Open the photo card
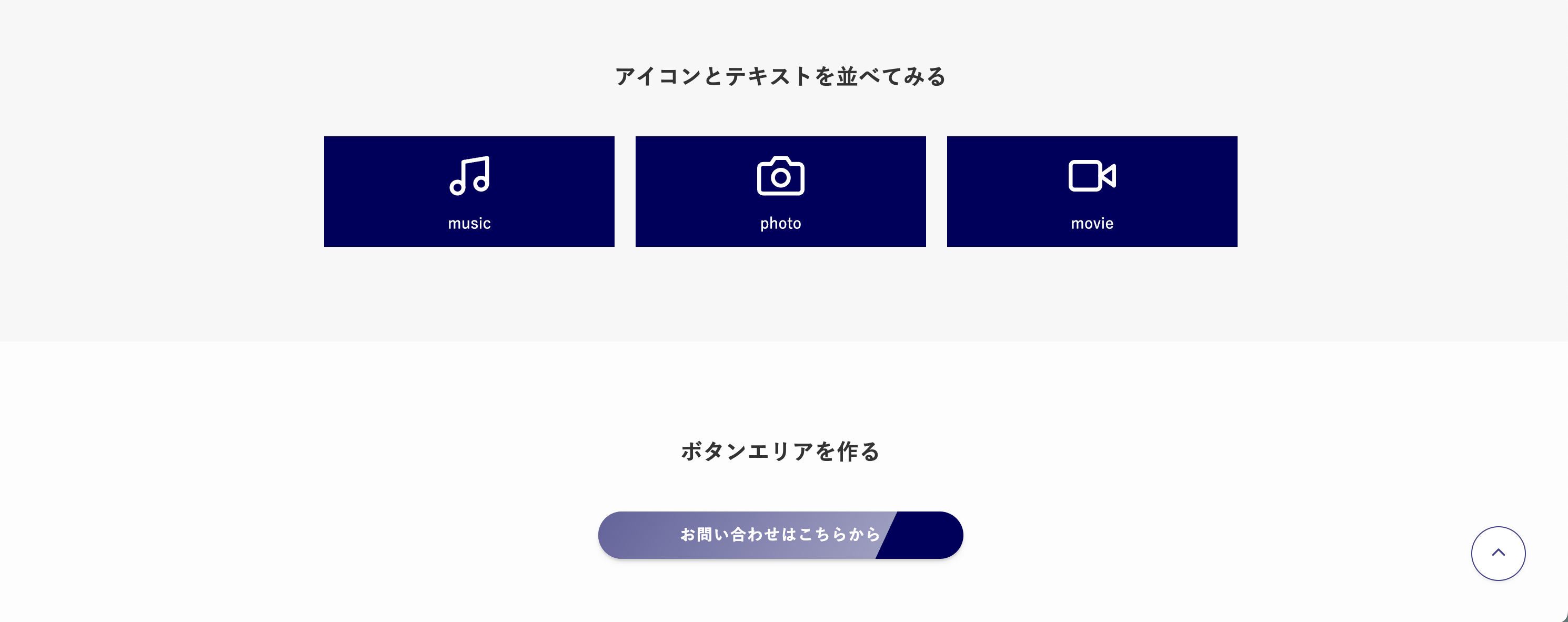This screenshot has width=1568, height=622. click(780, 191)
